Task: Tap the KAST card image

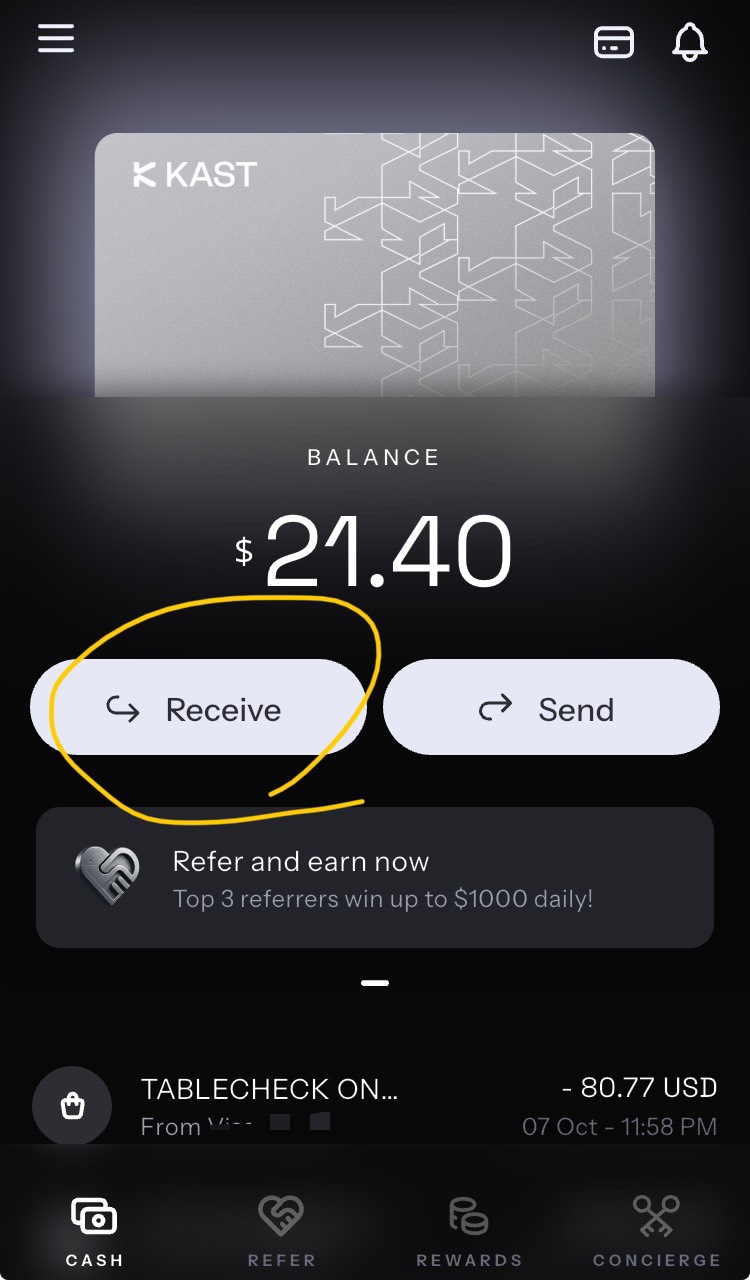Action: coord(374,265)
